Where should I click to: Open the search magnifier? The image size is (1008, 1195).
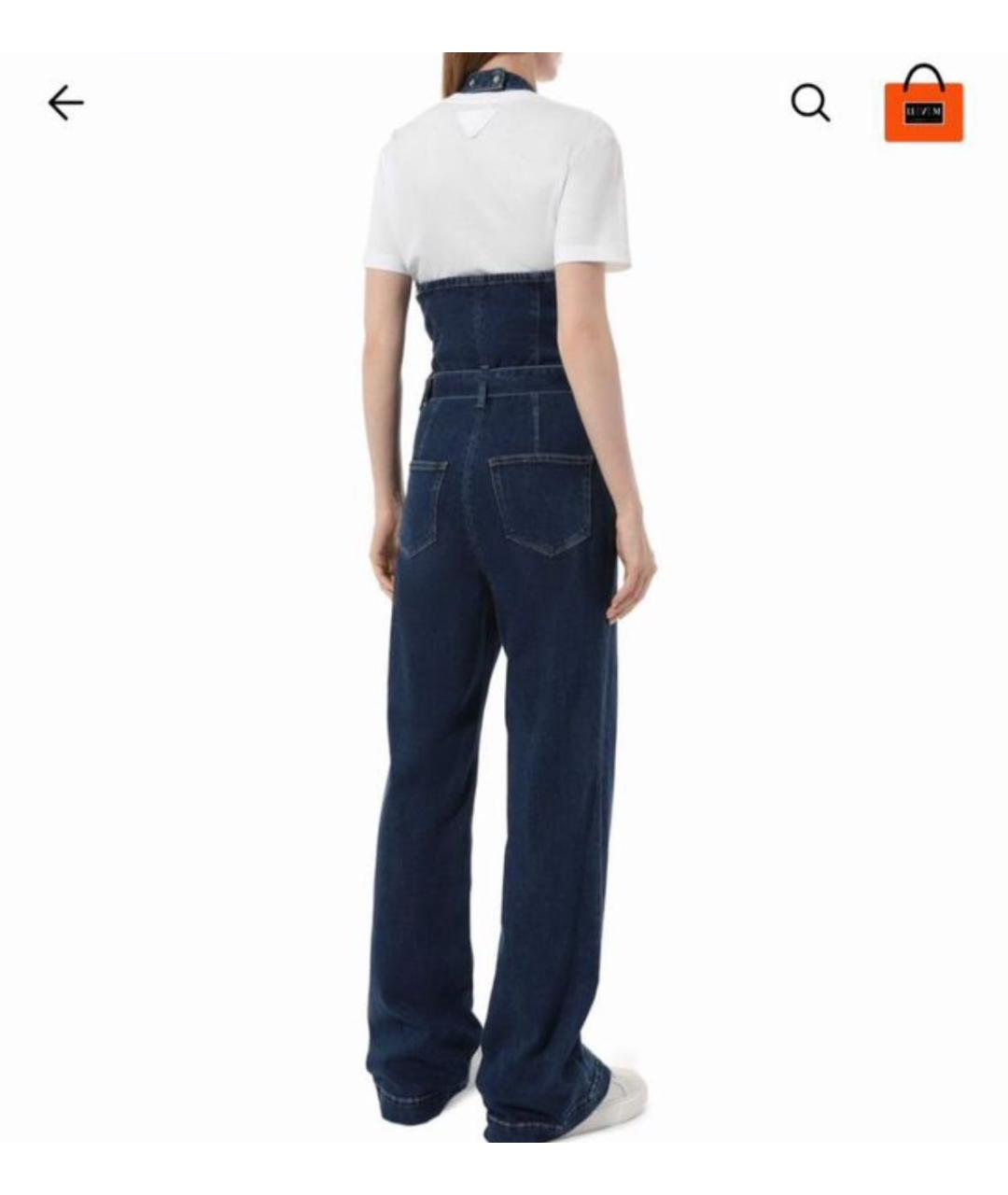click(810, 103)
